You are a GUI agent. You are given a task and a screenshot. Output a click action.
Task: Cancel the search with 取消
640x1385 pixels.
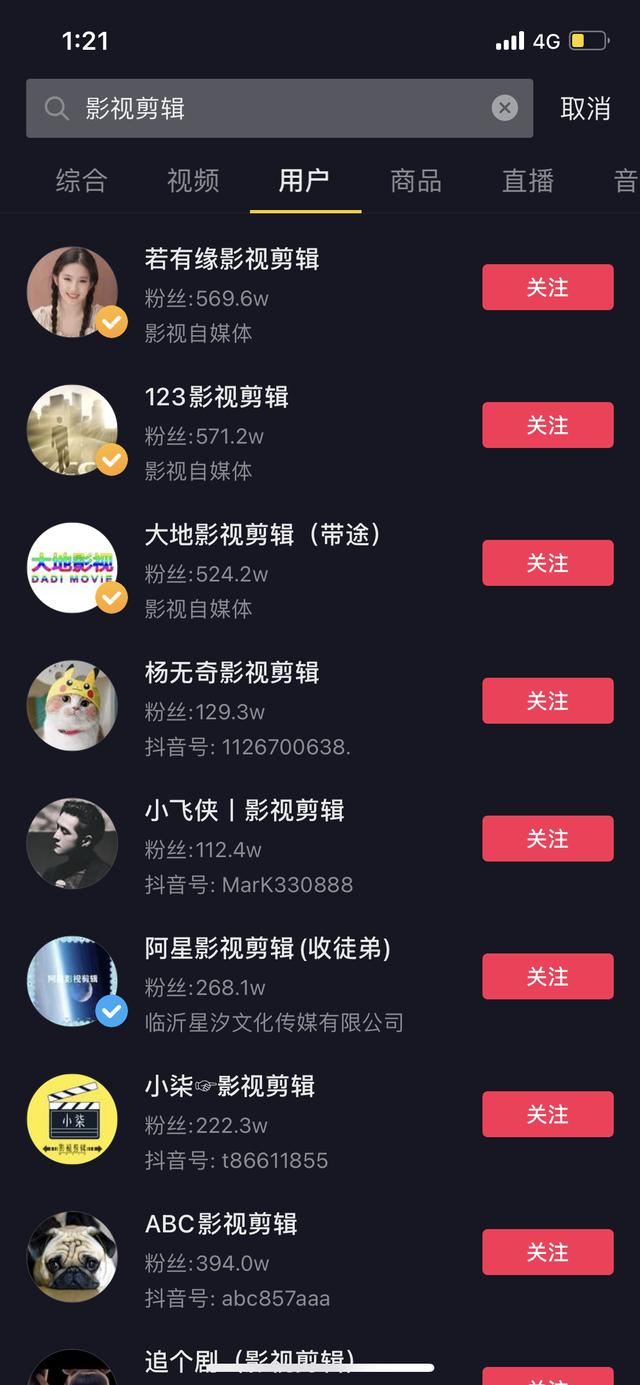tap(585, 108)
